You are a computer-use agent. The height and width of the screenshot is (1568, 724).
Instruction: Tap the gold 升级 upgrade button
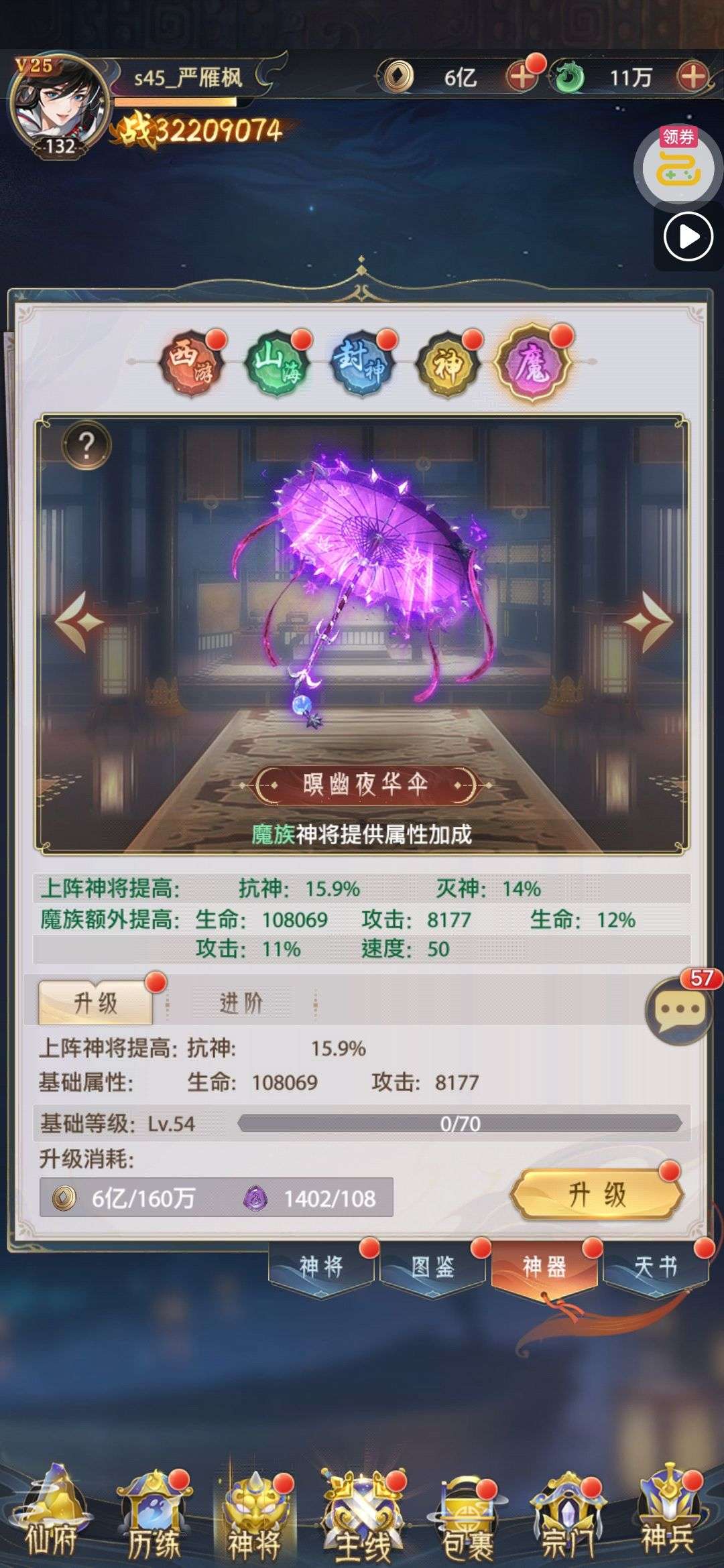[596, 1195]
